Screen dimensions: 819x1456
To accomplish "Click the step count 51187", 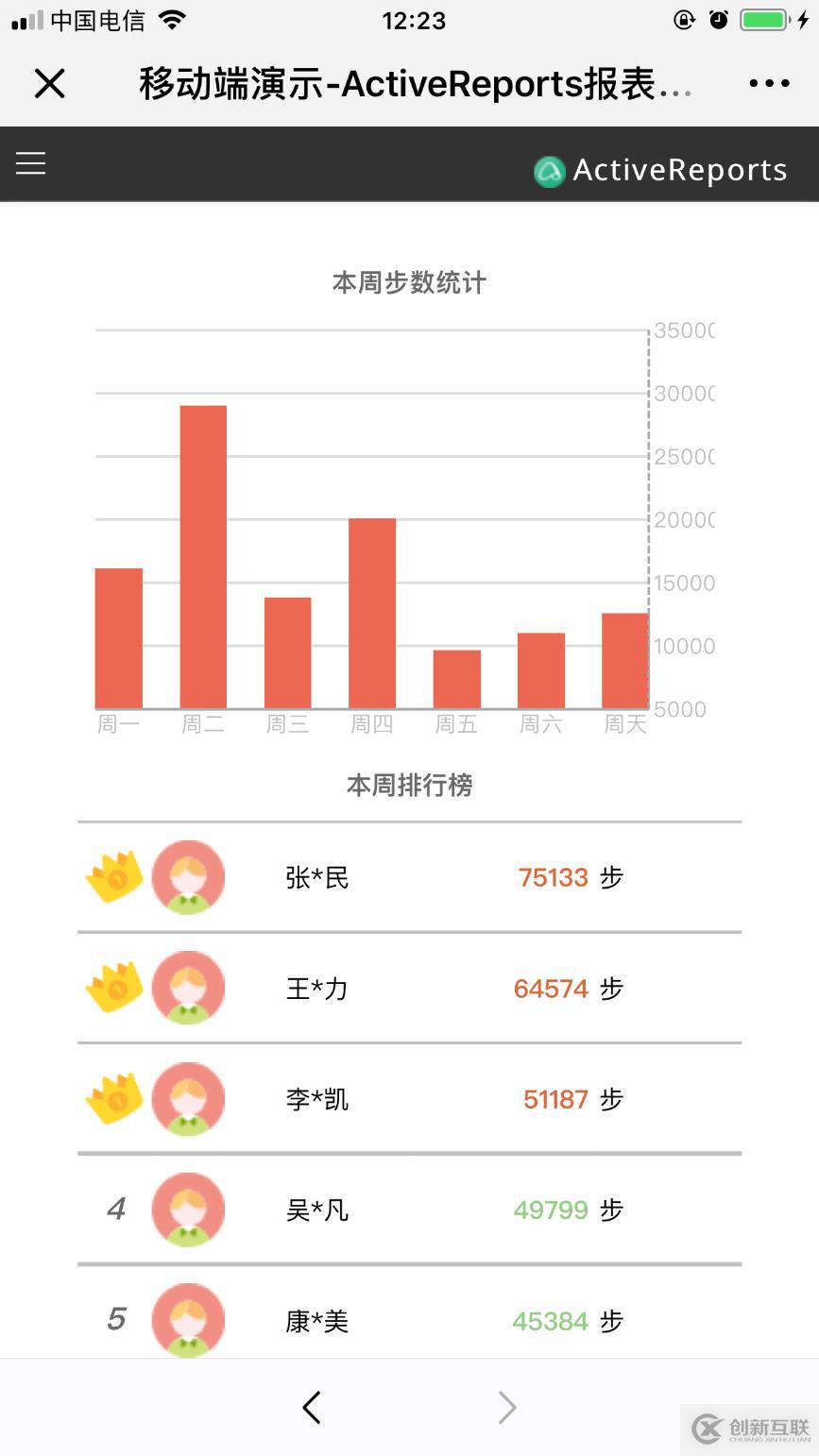I will tap(556, 1098).
